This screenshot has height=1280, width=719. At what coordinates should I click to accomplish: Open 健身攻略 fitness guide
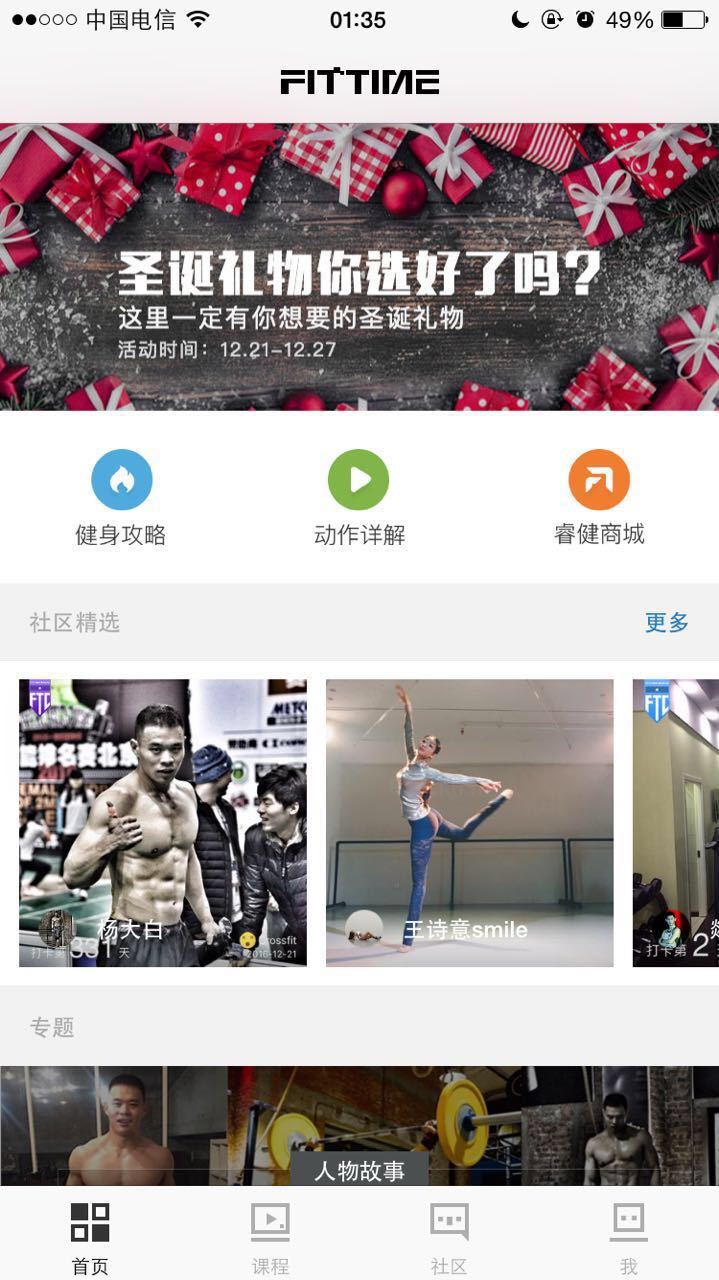[x=121, y=498]
